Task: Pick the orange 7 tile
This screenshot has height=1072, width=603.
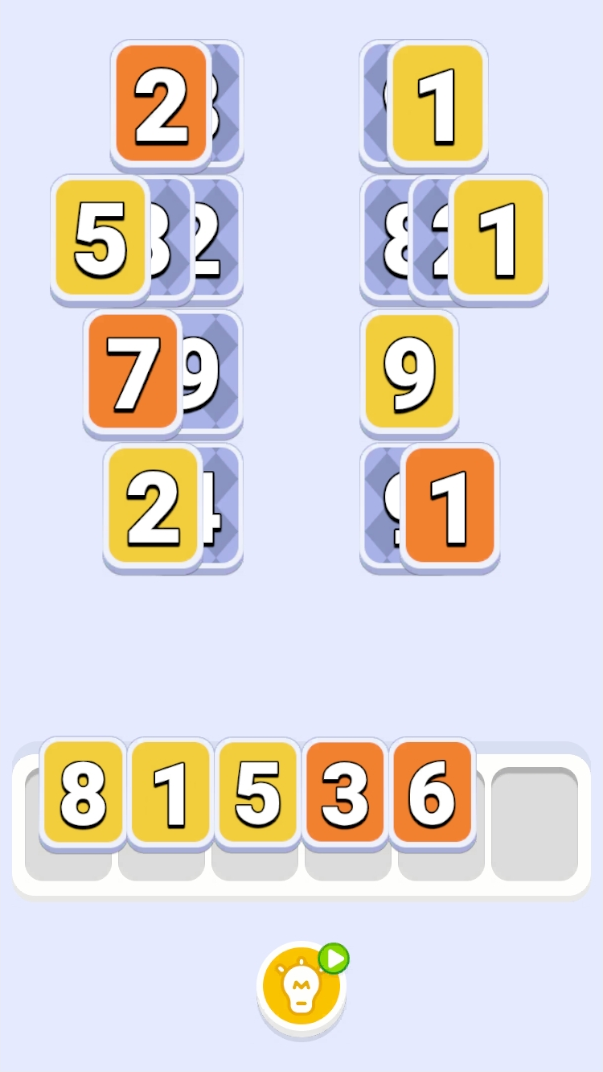Action: (132, 372)
